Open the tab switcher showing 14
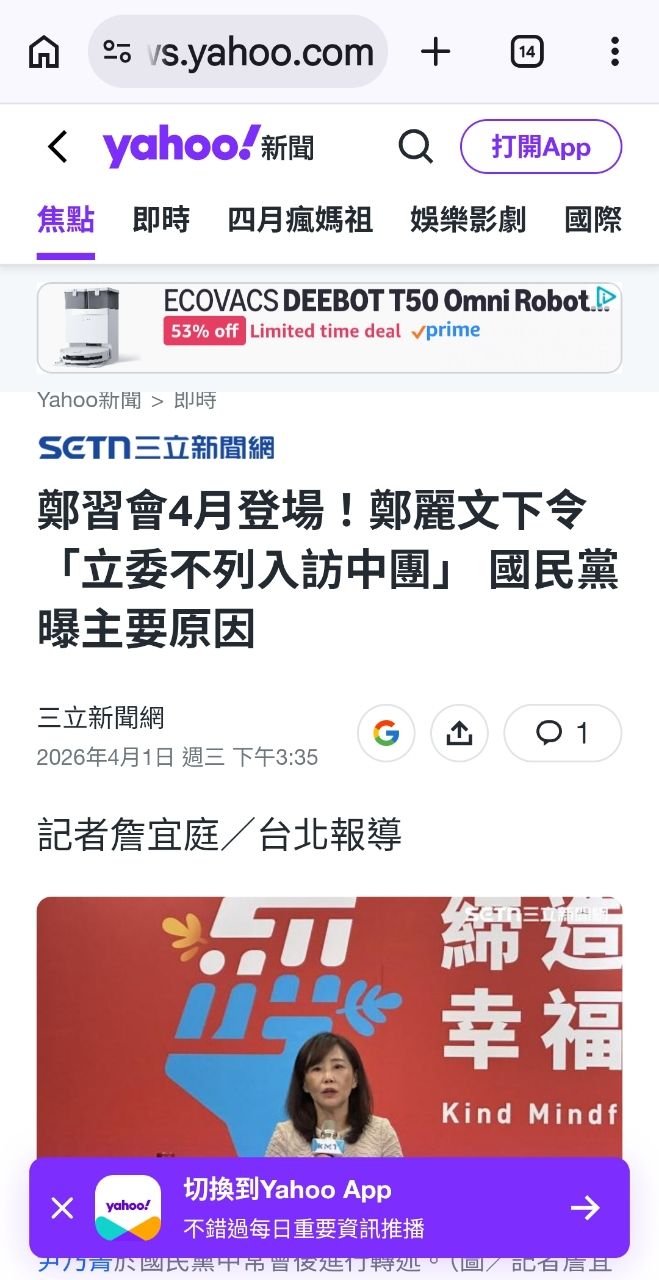 pyautogui.click(x=527, y=52)
